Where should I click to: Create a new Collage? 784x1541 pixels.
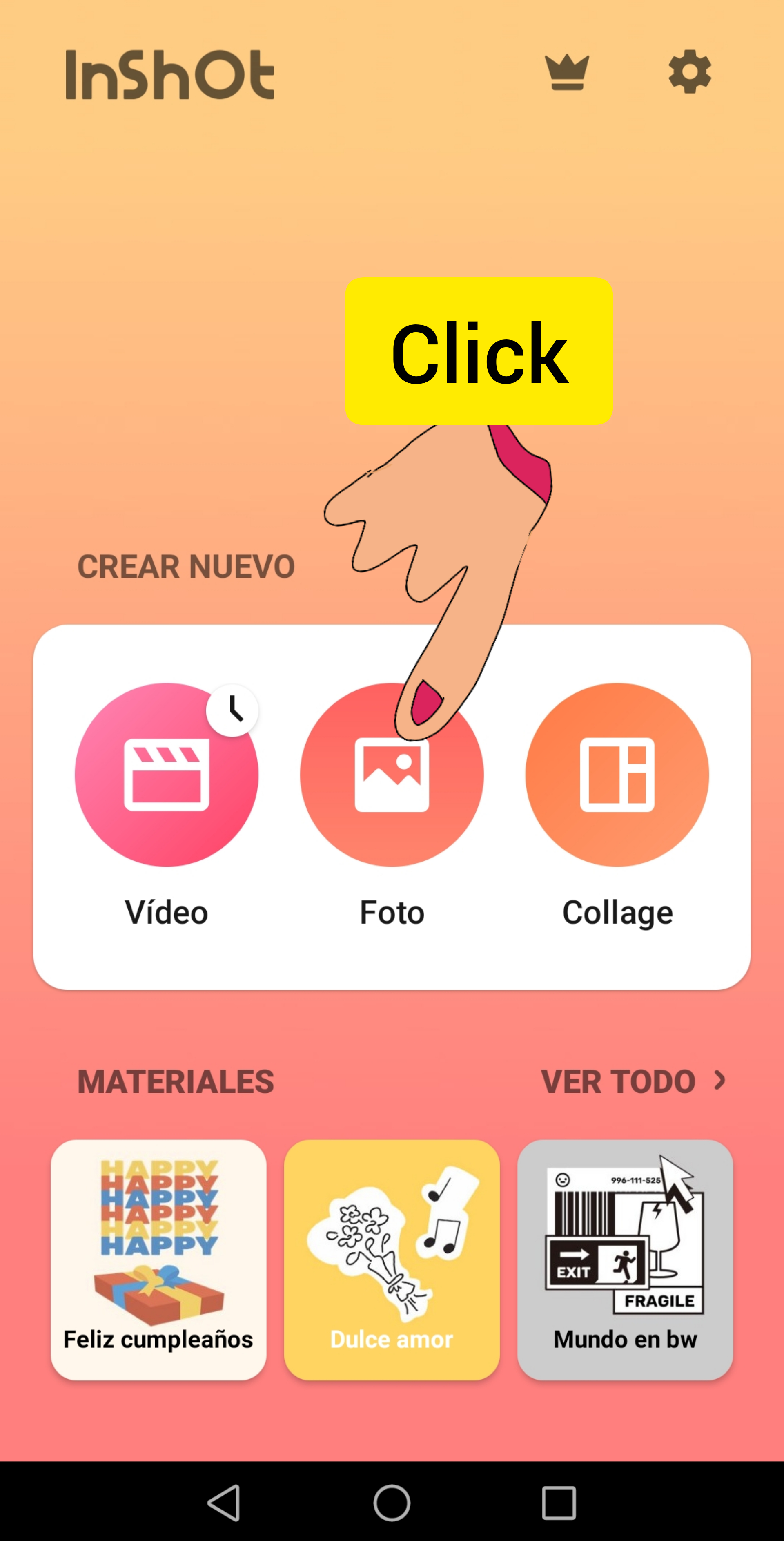pos(617,775)
